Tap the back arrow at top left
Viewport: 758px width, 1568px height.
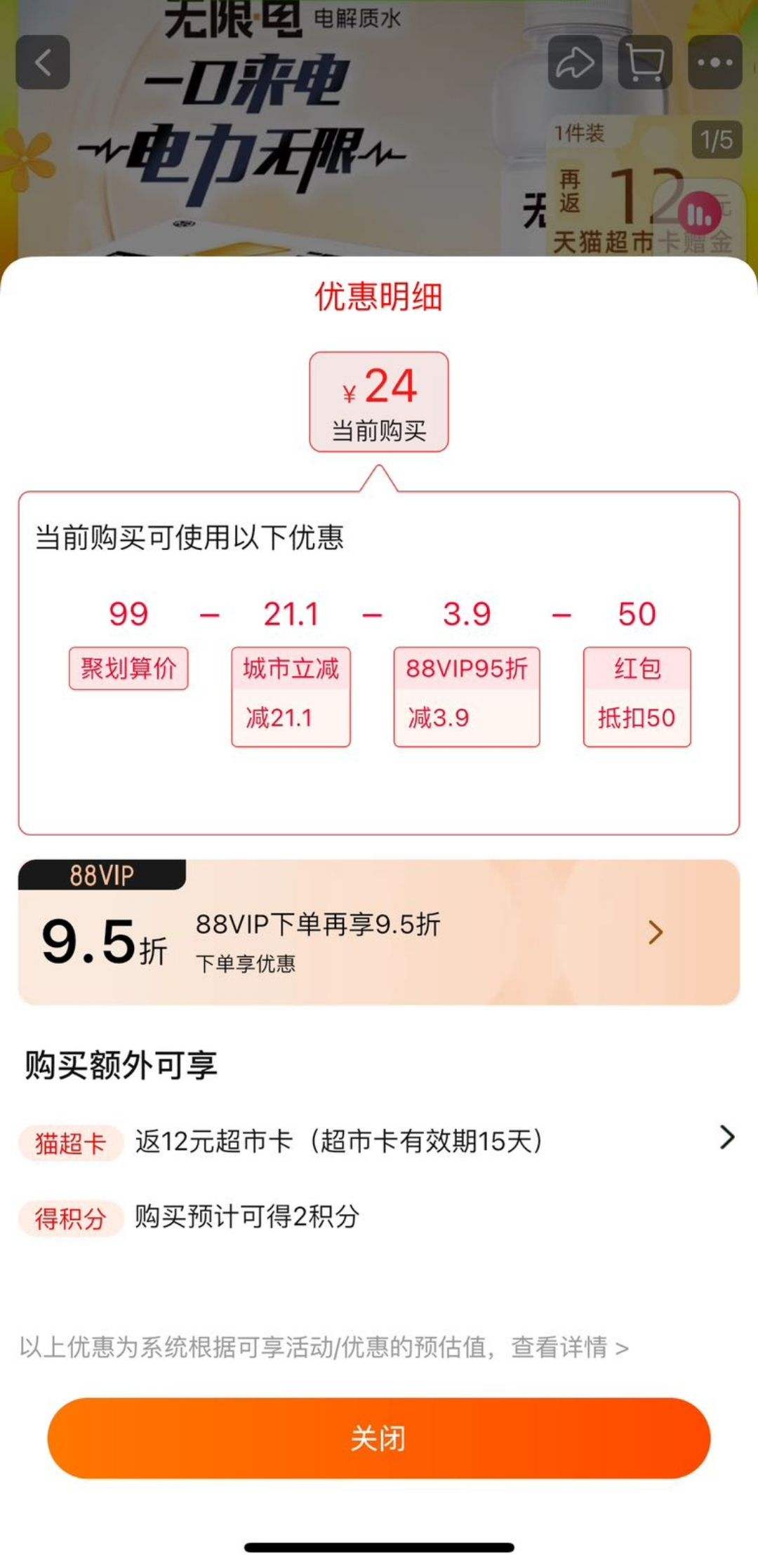(x=44, y=62)
